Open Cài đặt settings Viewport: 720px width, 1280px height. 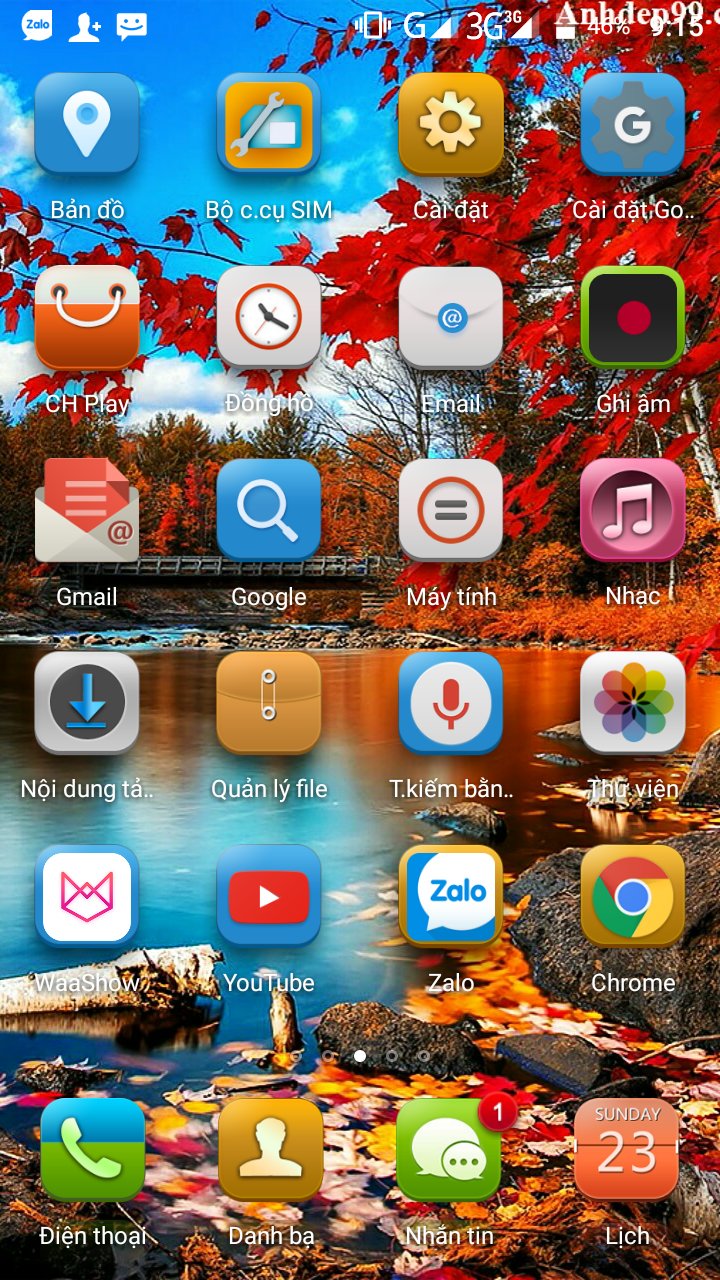coord(451,124)
